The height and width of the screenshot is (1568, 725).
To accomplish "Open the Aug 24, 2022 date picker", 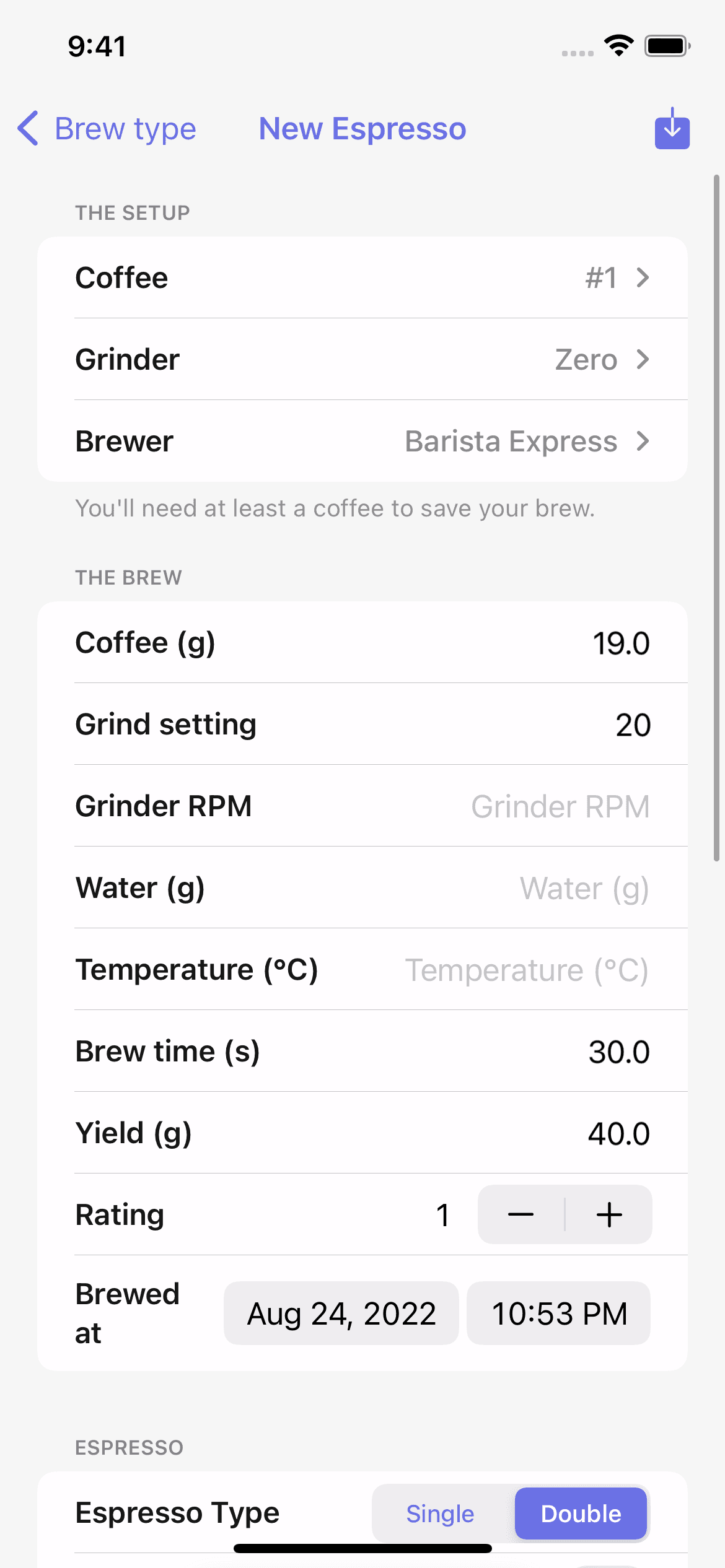I will (x=341, y=1313).
